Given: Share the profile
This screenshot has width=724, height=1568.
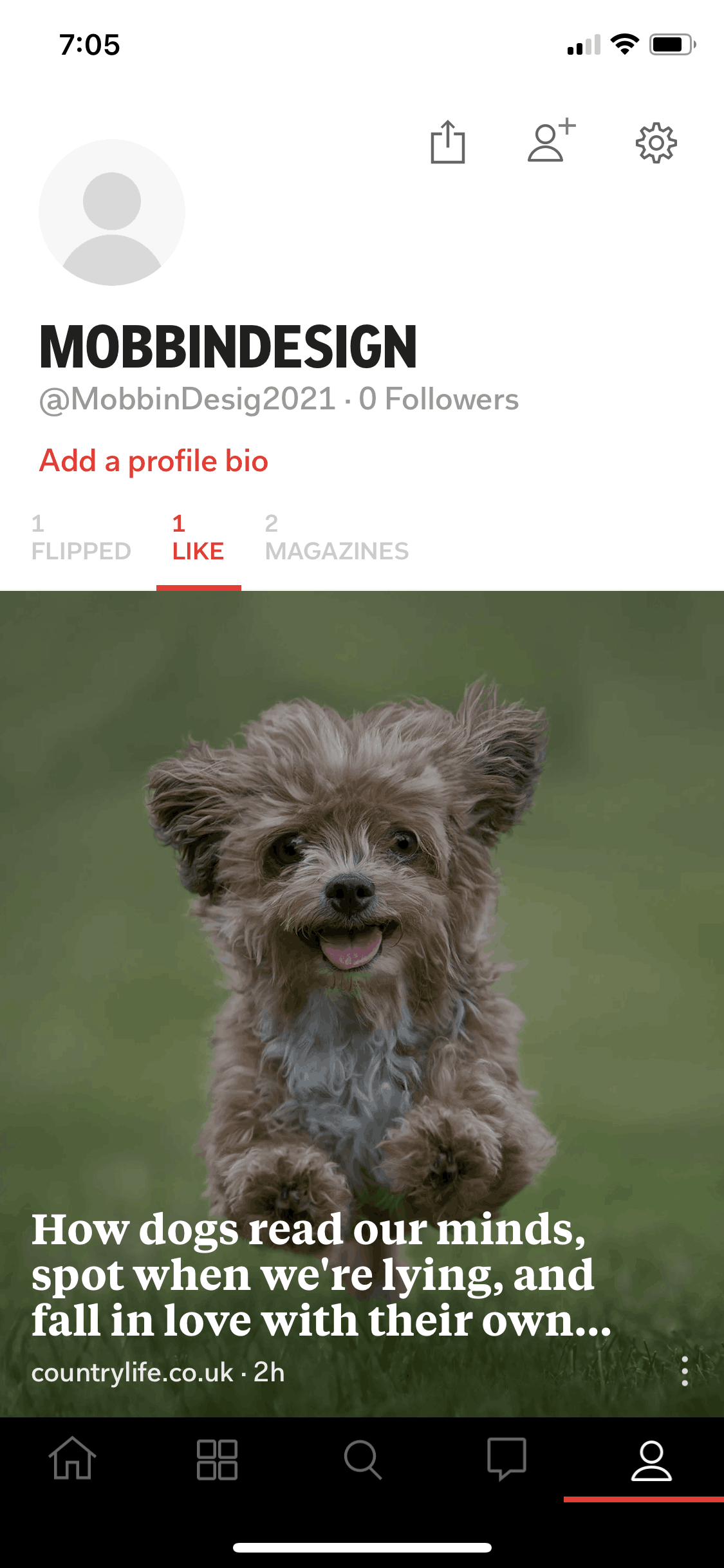Looking at the screenshot, I should (447, 142).
